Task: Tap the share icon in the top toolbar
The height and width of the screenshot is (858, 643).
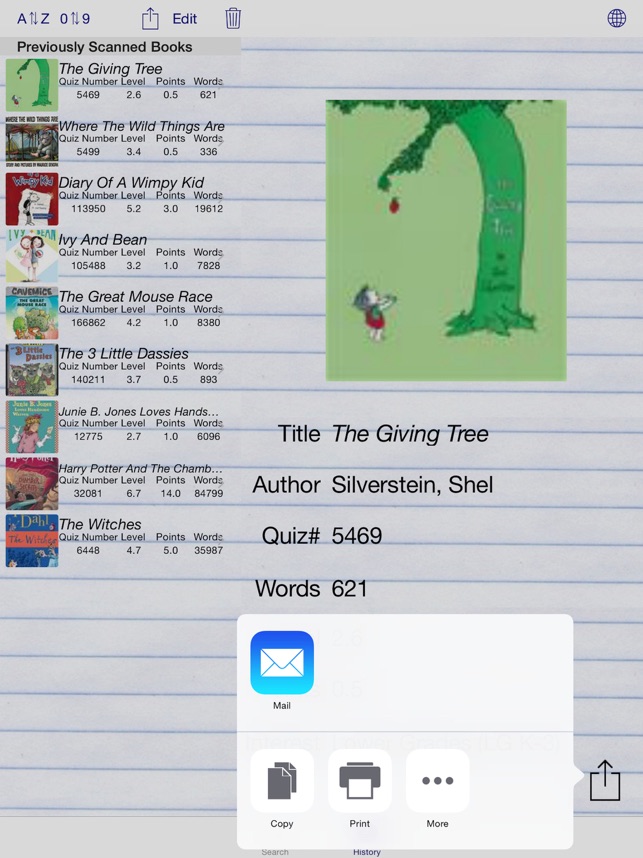Action: (150, 18)
